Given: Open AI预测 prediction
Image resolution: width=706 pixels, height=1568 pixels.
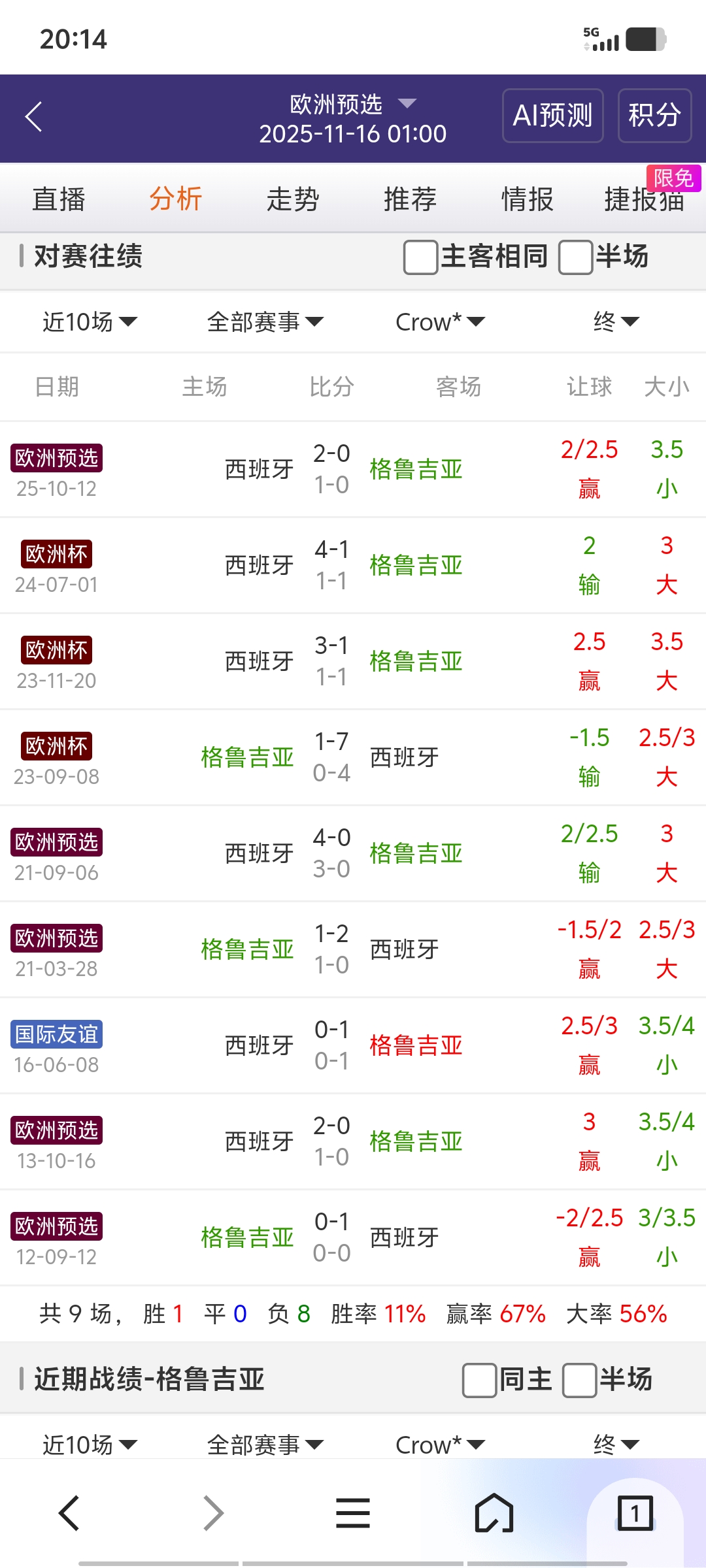Looking at the screenshot, I should click(x=552, y=116).
